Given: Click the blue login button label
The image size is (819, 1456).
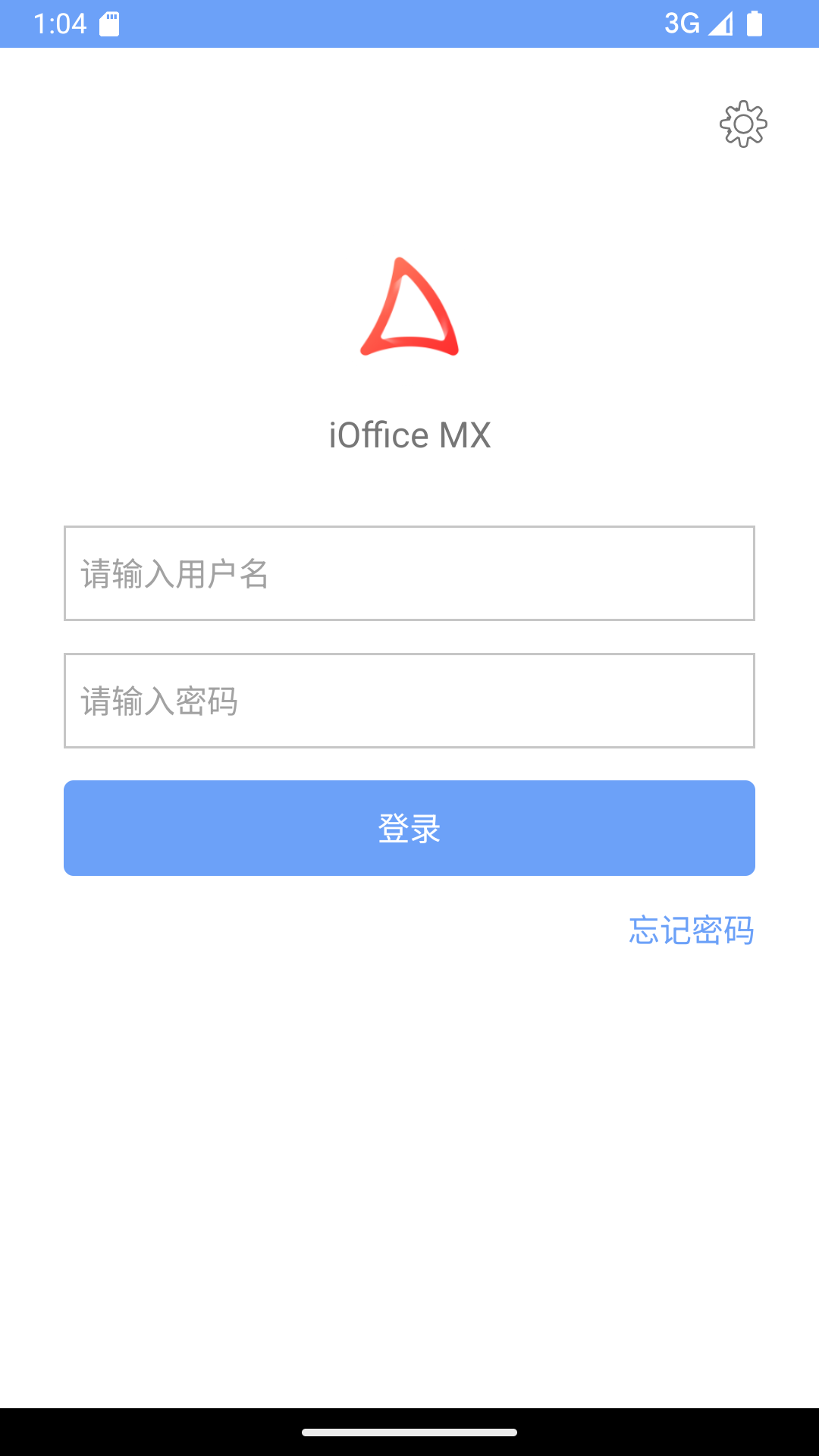Looking at the screenshot, I should [409, 828].
